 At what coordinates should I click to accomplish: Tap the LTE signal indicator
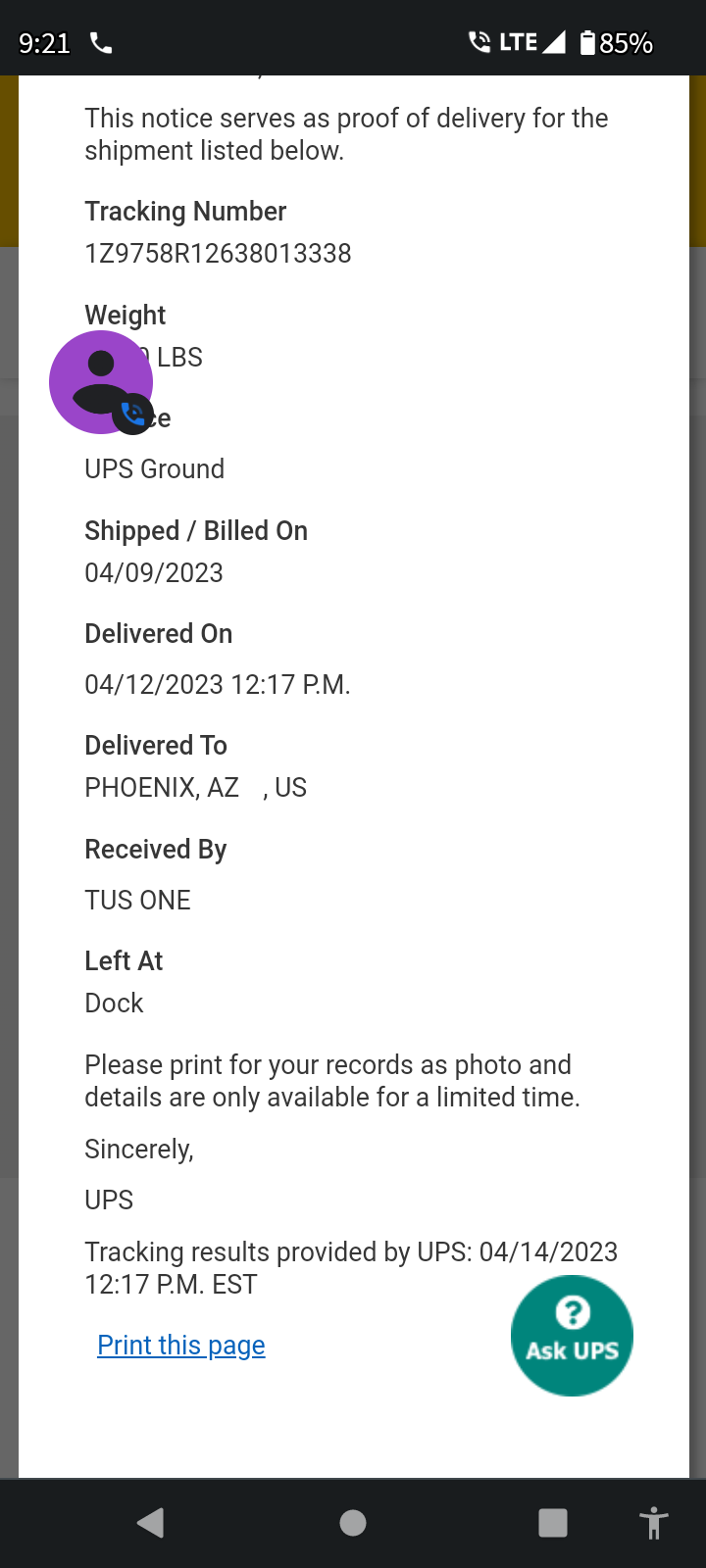(x=517, y=42)
